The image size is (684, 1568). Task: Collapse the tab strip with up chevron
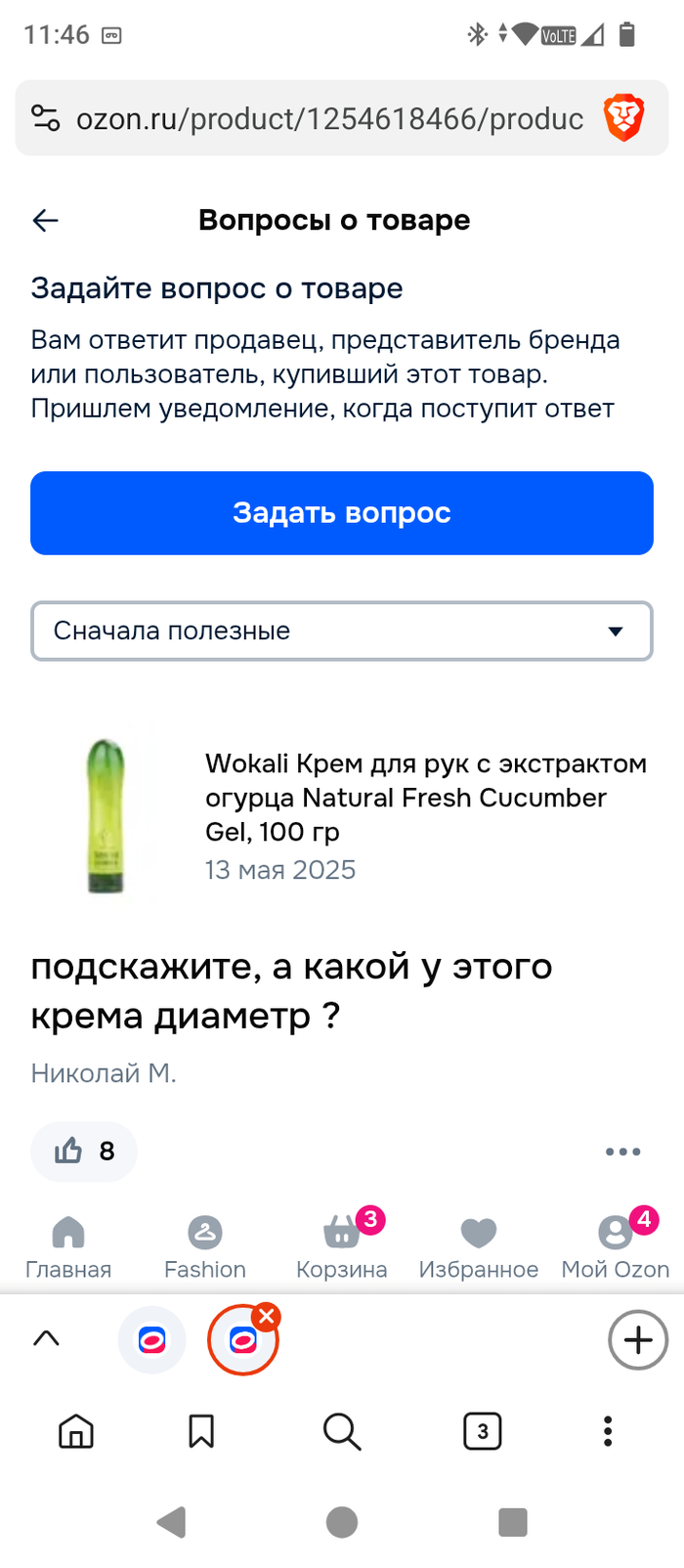pos(46,1339)
